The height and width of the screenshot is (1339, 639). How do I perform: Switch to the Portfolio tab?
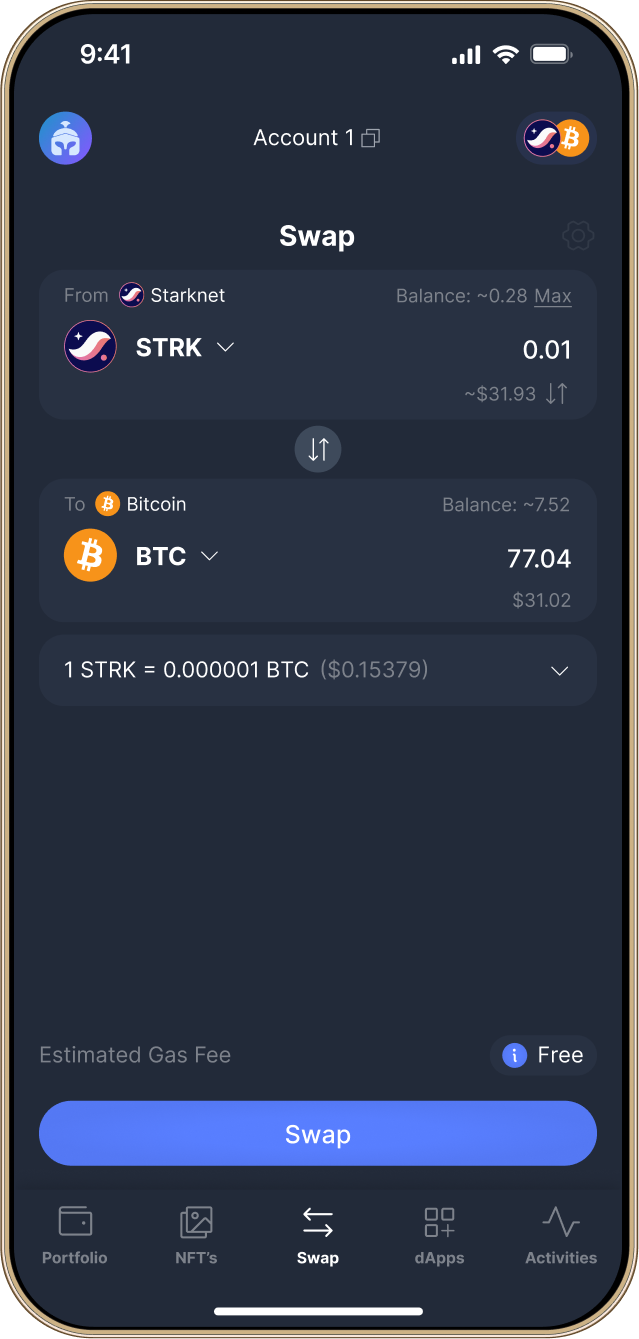coord(75,1235)
